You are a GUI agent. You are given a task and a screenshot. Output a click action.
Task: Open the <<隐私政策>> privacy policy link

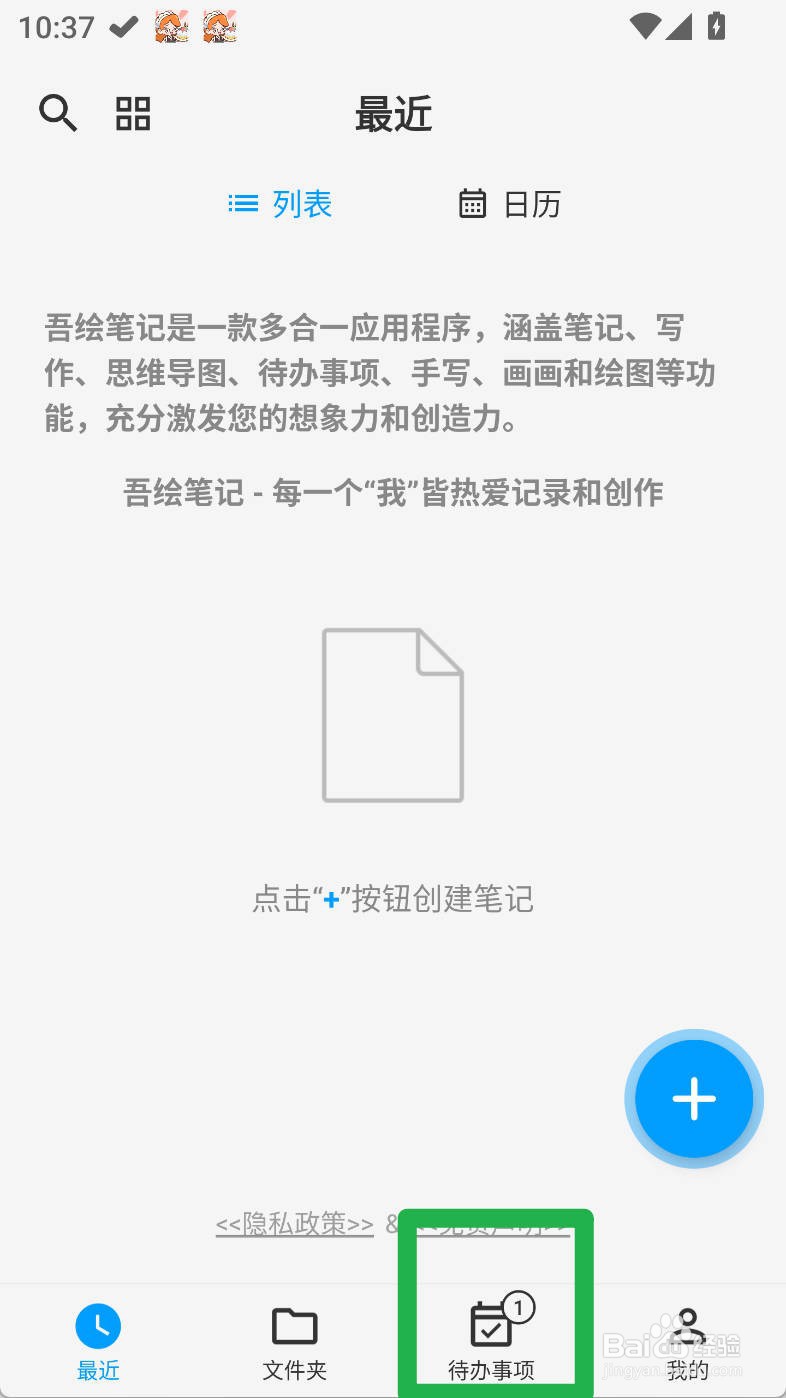coord(293,1224)
